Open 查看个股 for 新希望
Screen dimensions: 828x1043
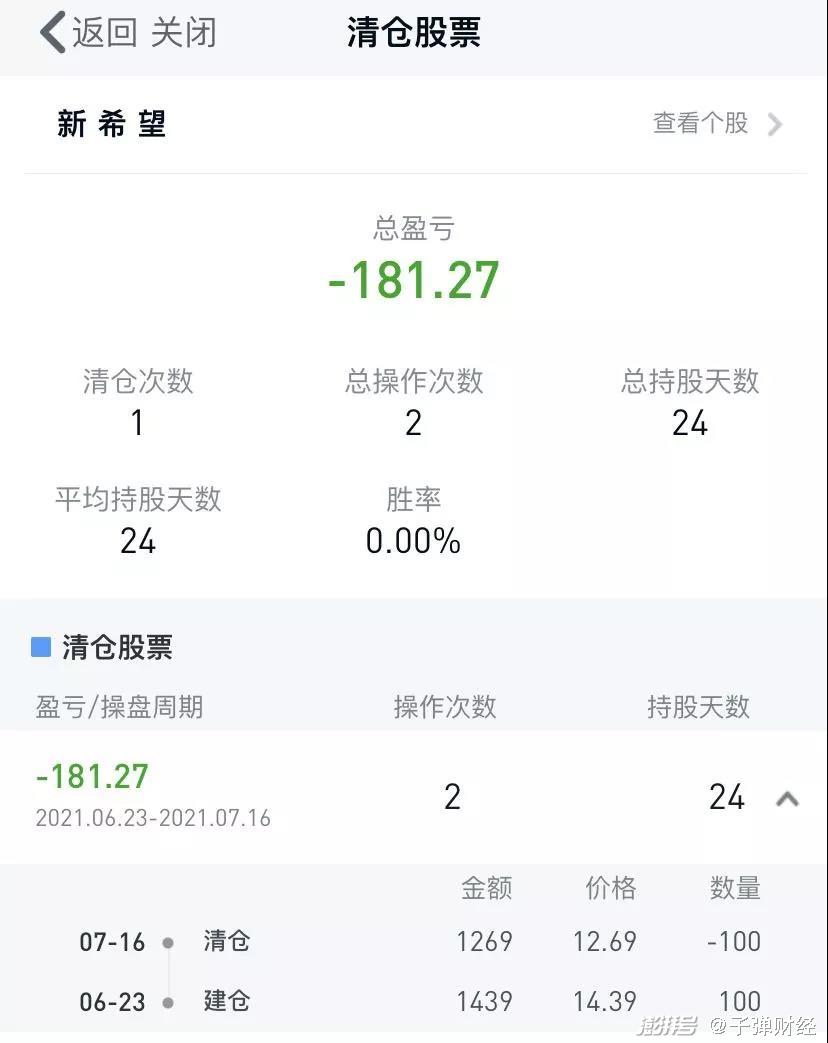[x=716, y=124]
